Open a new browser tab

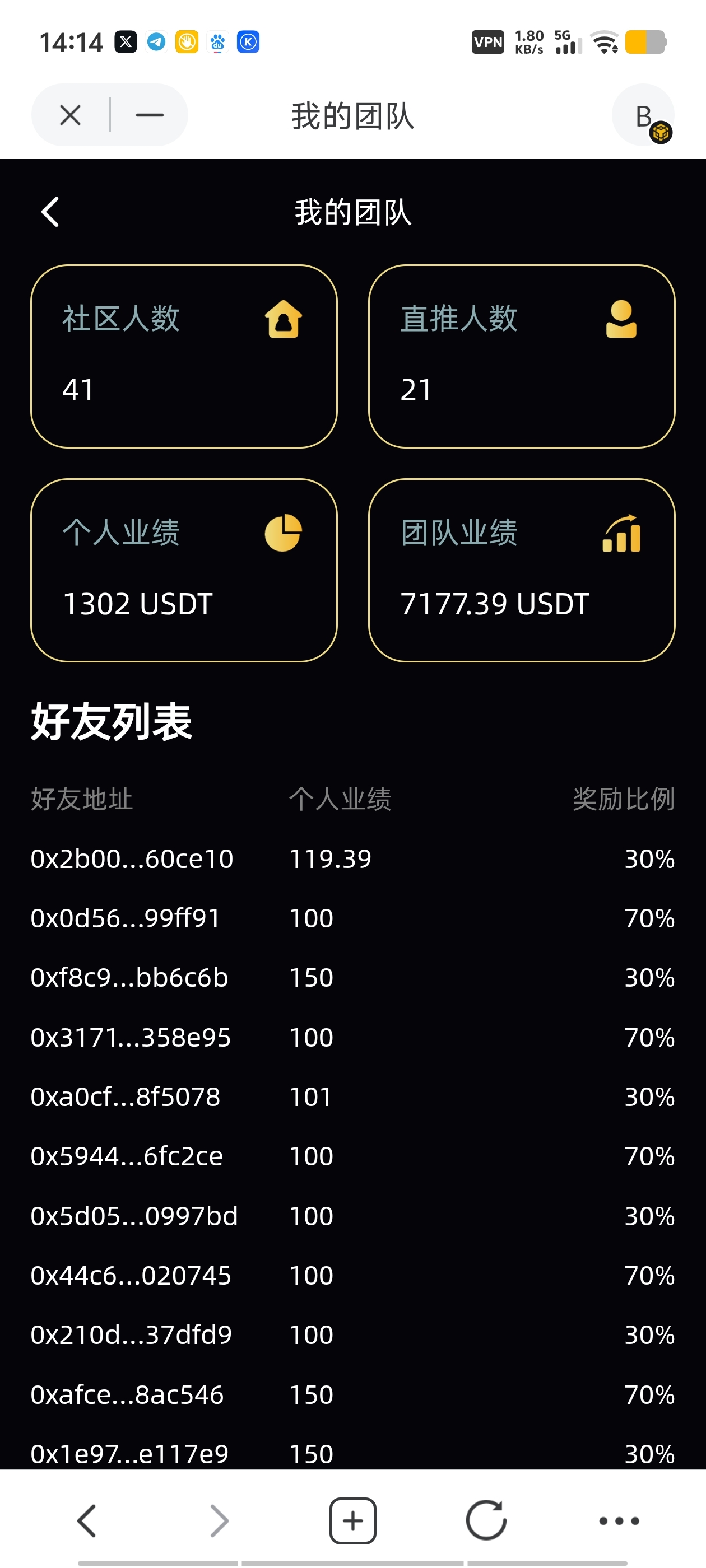point(352,1520)
